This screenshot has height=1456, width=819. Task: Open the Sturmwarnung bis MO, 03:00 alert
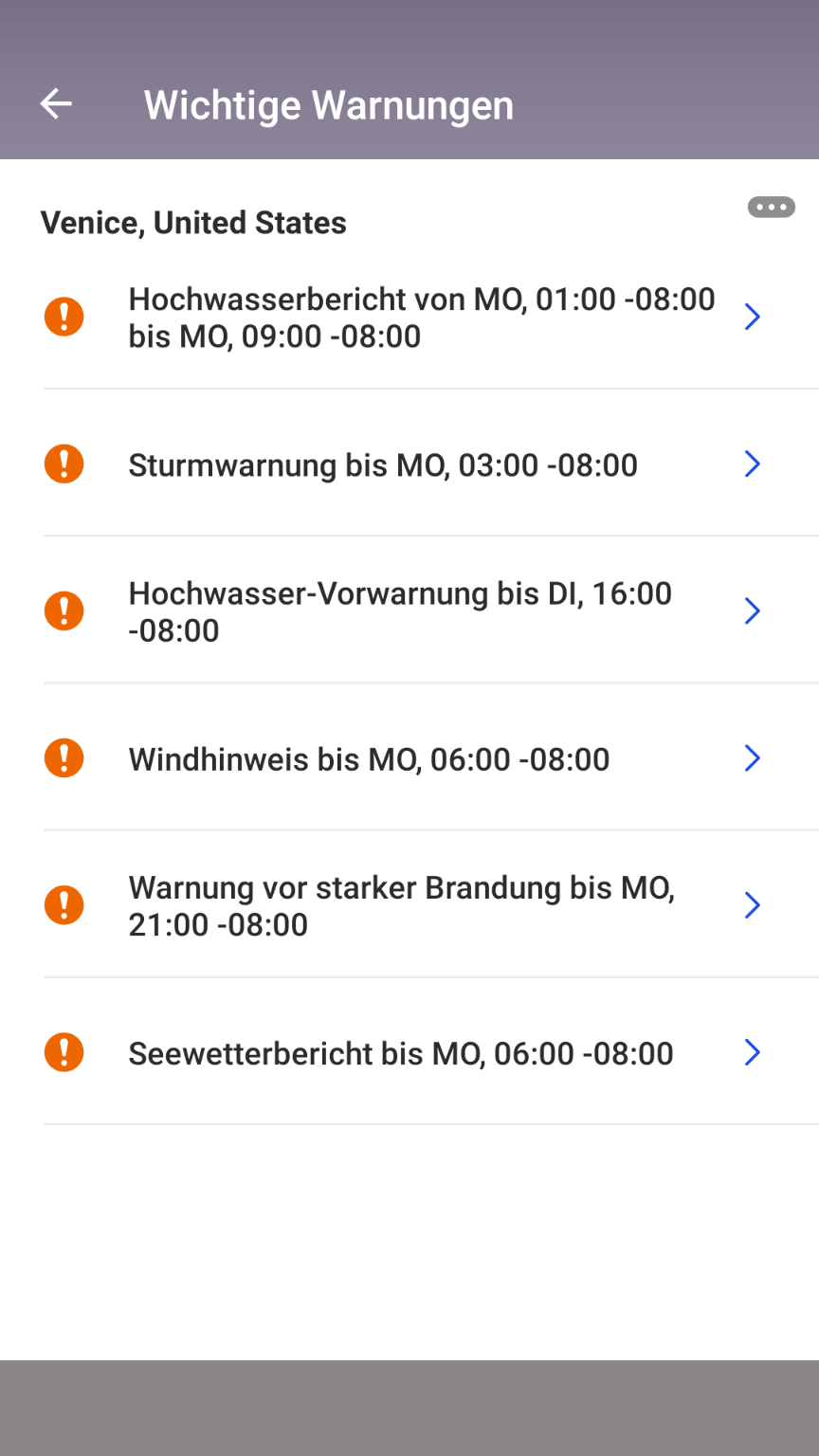click(409, 464)
